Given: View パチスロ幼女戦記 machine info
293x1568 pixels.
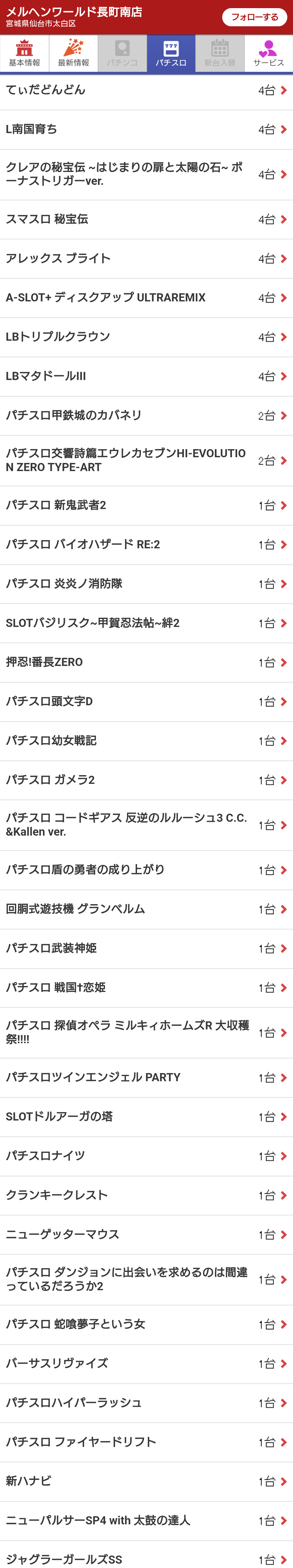Looking at the screenshot, I should 146,741.
